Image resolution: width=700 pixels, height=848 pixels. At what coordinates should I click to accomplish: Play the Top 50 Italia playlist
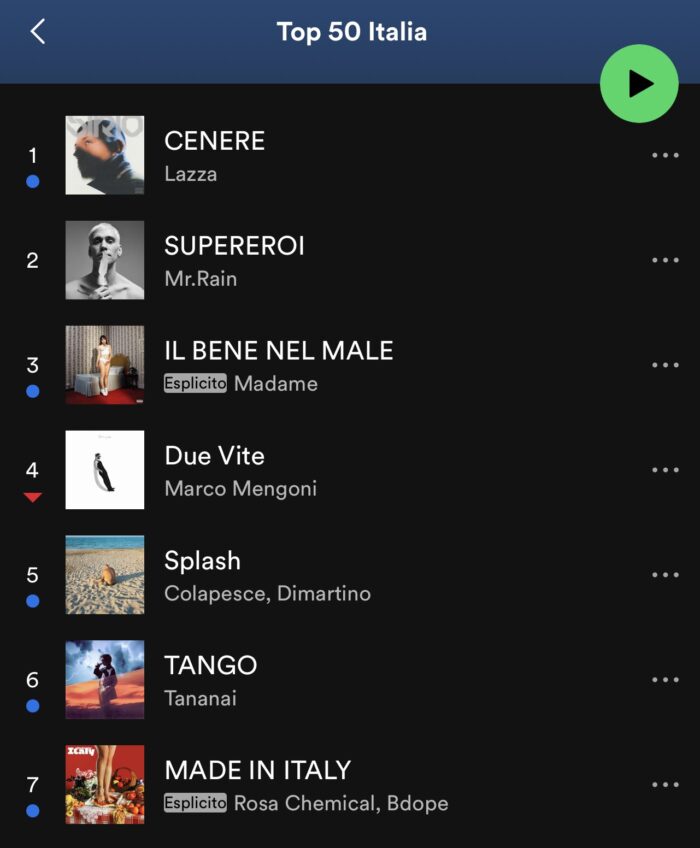coord(639,84)
